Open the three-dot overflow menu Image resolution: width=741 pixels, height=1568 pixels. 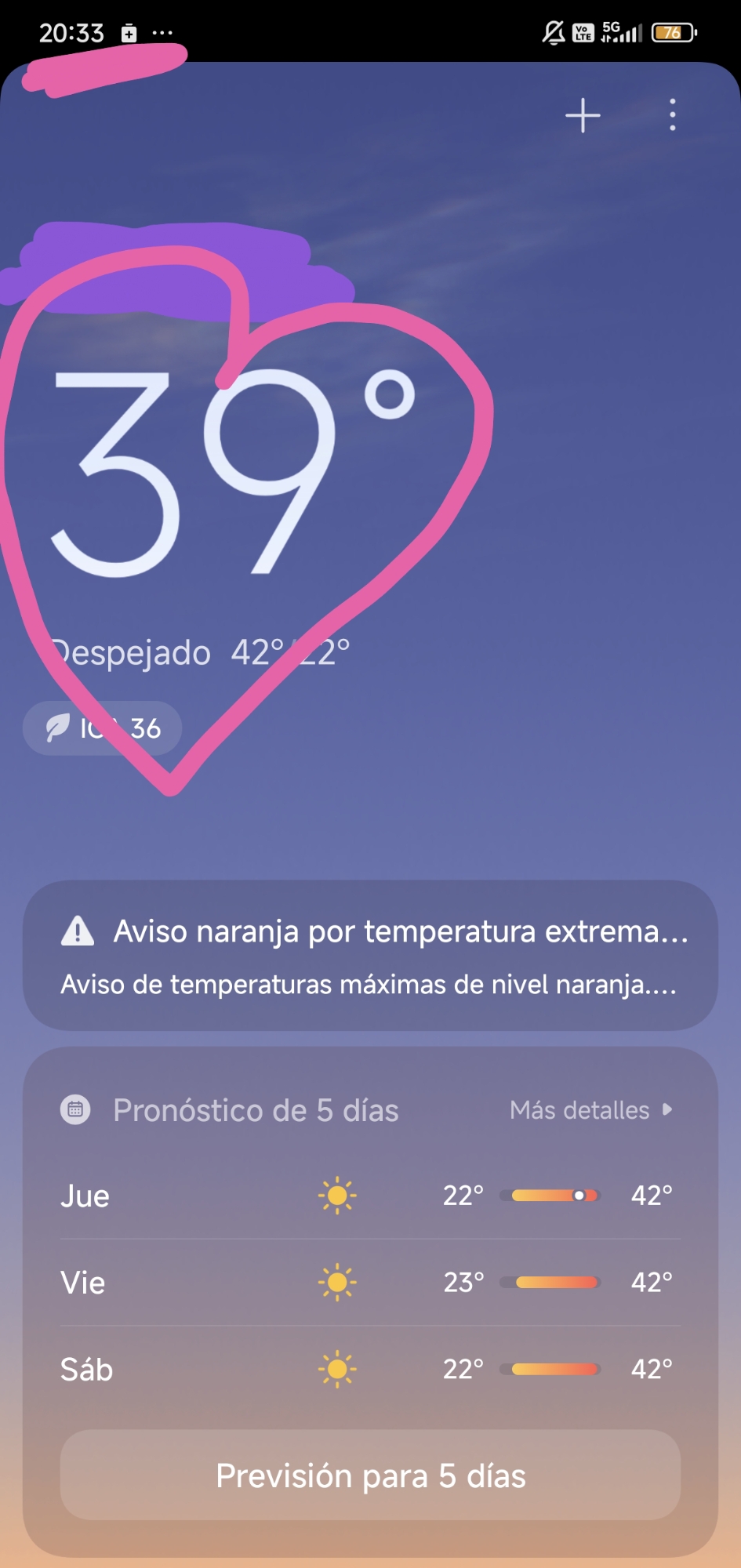click(672, 115)
